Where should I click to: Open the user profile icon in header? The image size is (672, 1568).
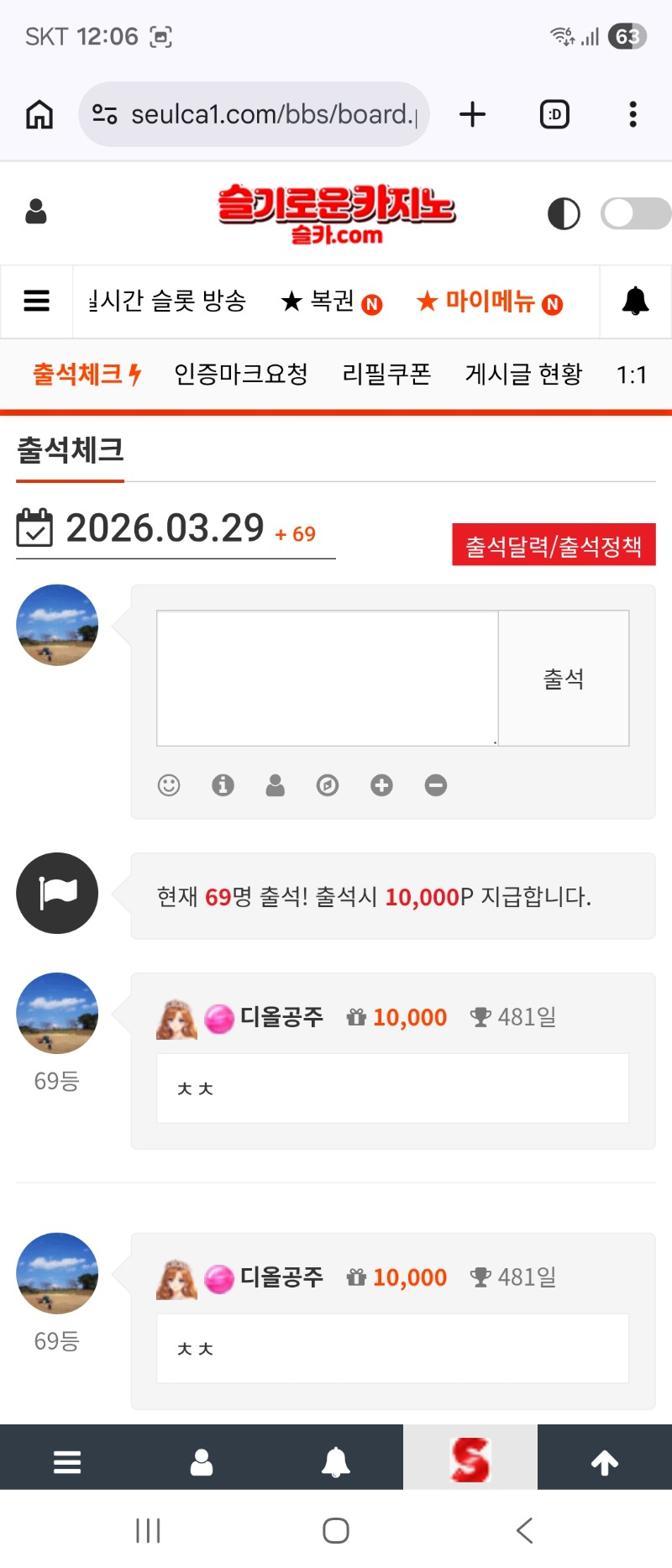click(x=36, y=212)
